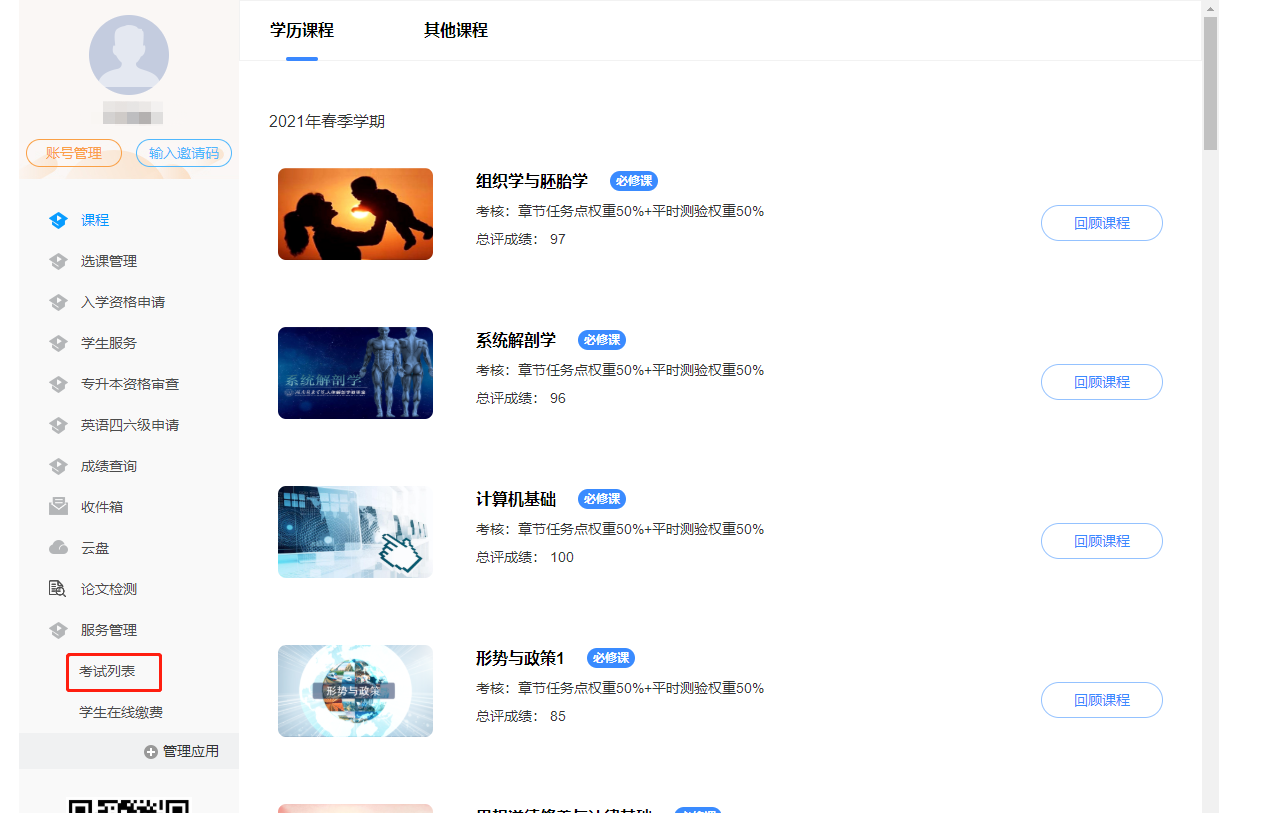Image resolution: width=1267 pixels, height=813 pixels.
Task: Go to 论文检测
Action: (x=108, y=589)
